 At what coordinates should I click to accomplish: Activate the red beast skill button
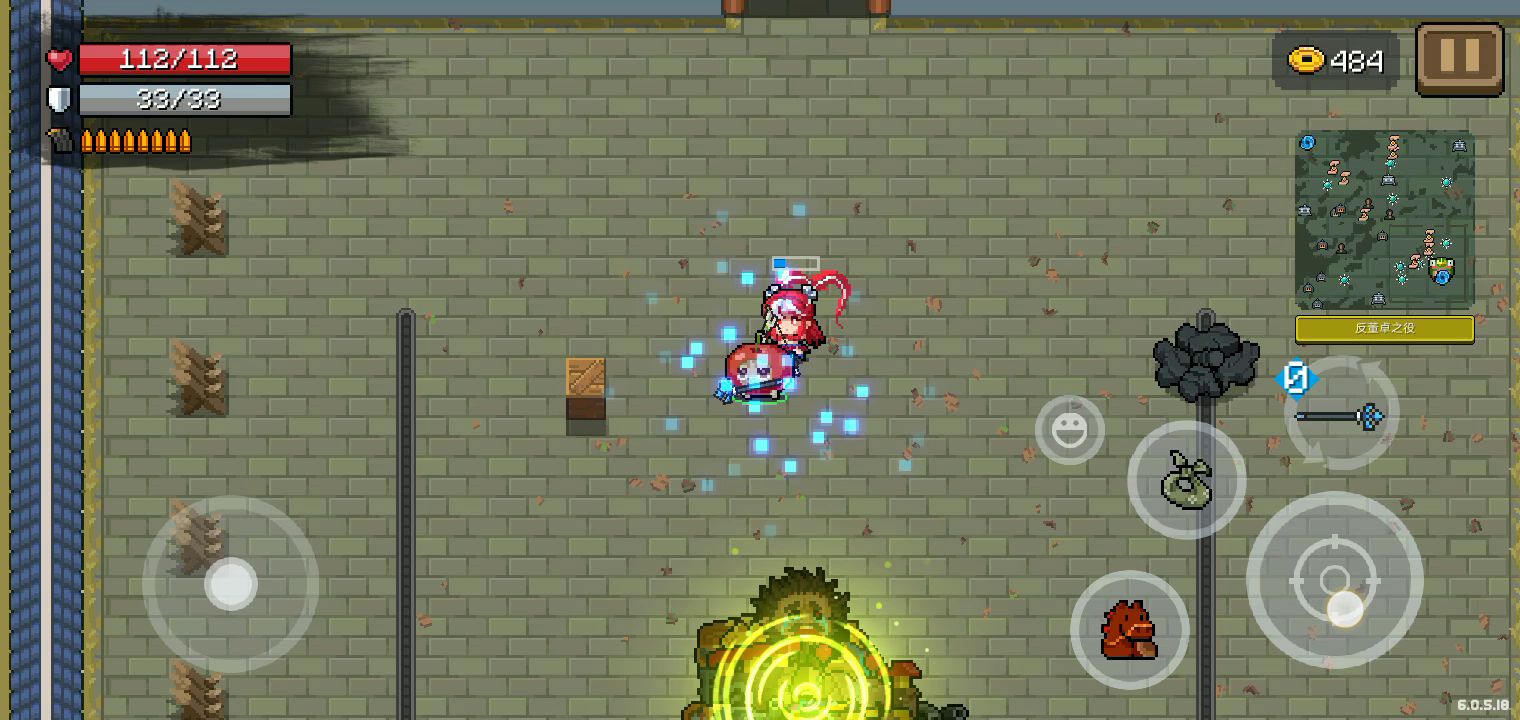(x=1129, y=630)
